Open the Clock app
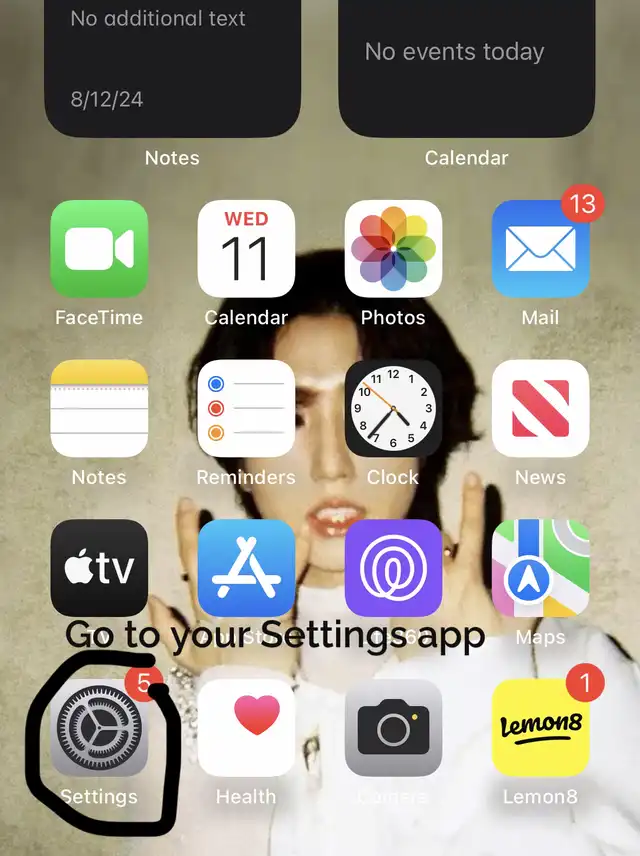Screen dimensions: 640x856 (393, 409)
